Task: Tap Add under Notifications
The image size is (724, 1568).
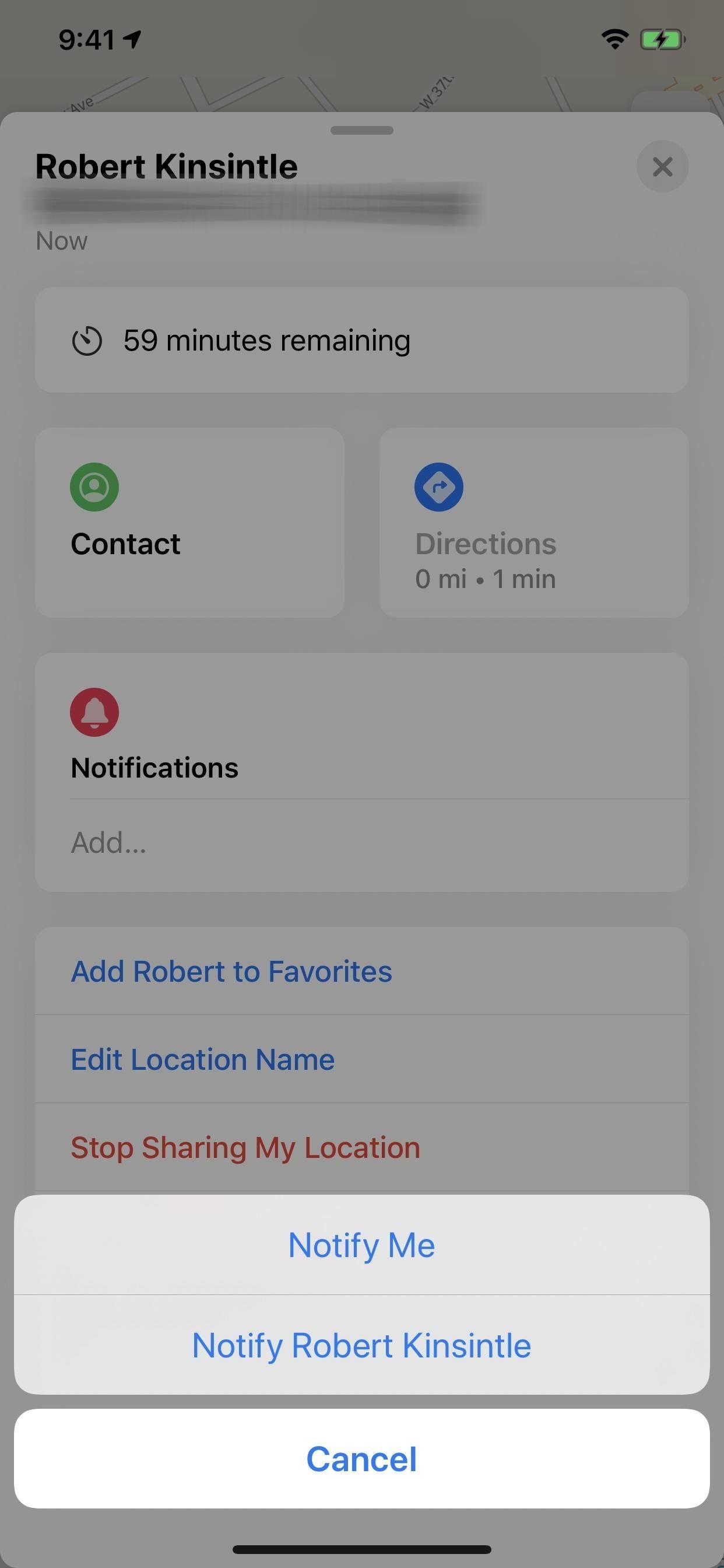Action: tap(108, 842)
